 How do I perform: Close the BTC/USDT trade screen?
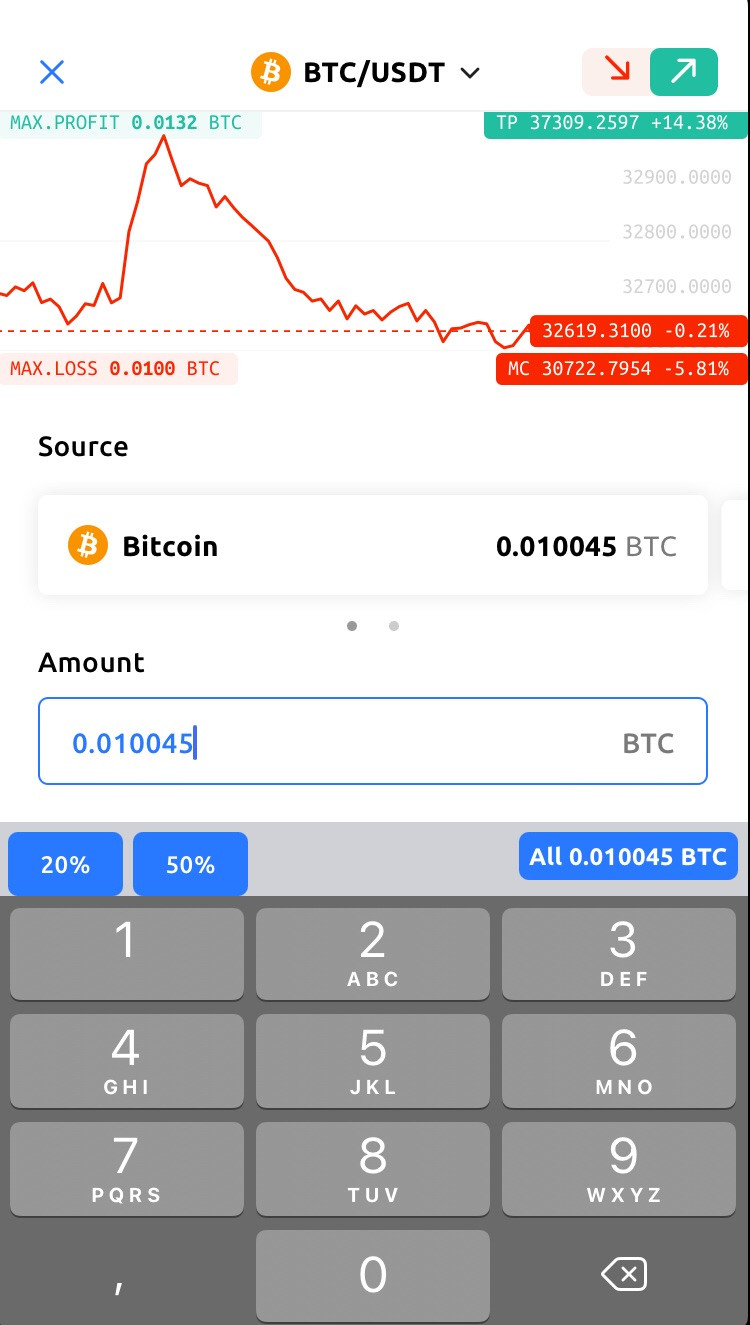52,72
